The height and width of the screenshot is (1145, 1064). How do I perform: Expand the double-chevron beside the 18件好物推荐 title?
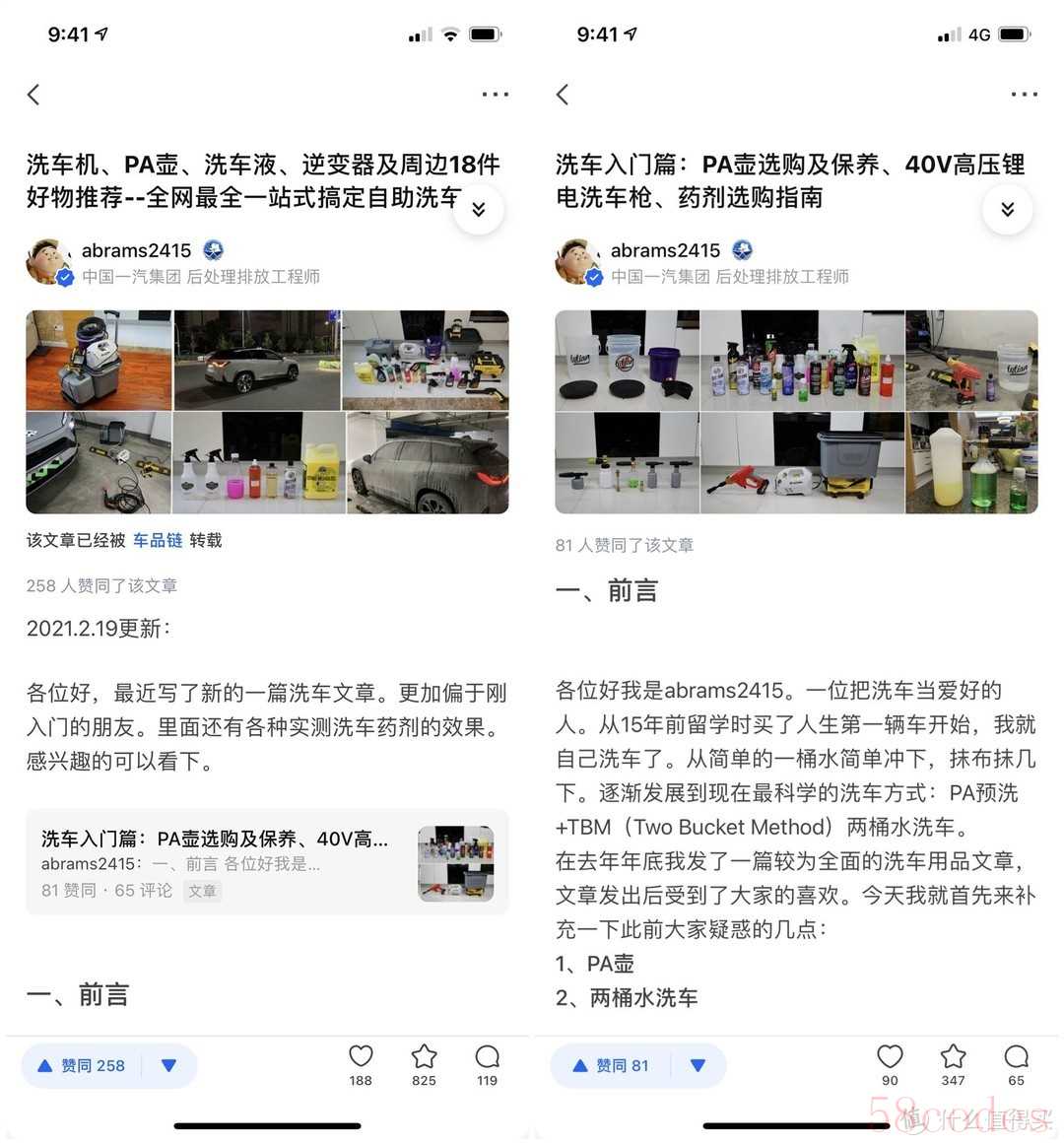tap(479, 209)
